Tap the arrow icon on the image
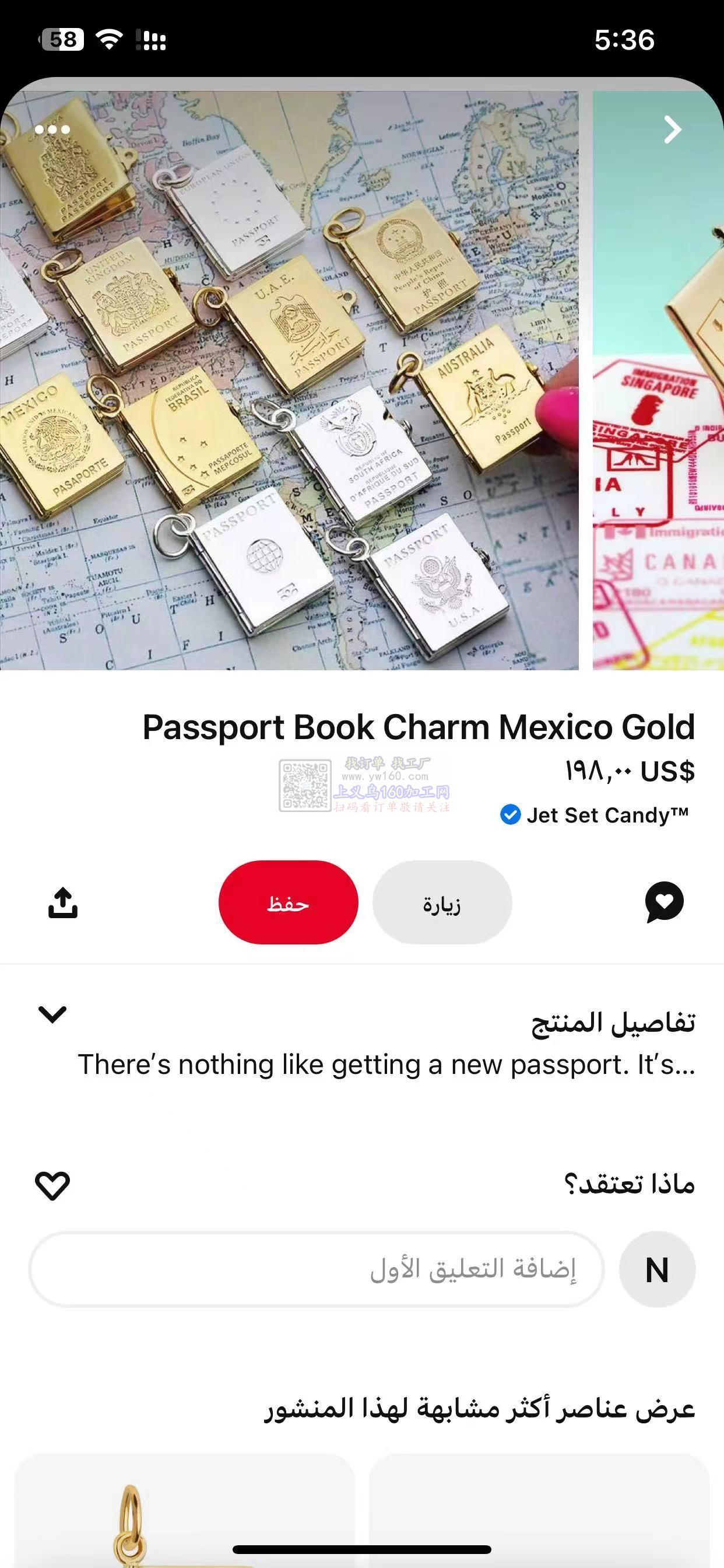The image size is (724, 1568). point(672,129)
